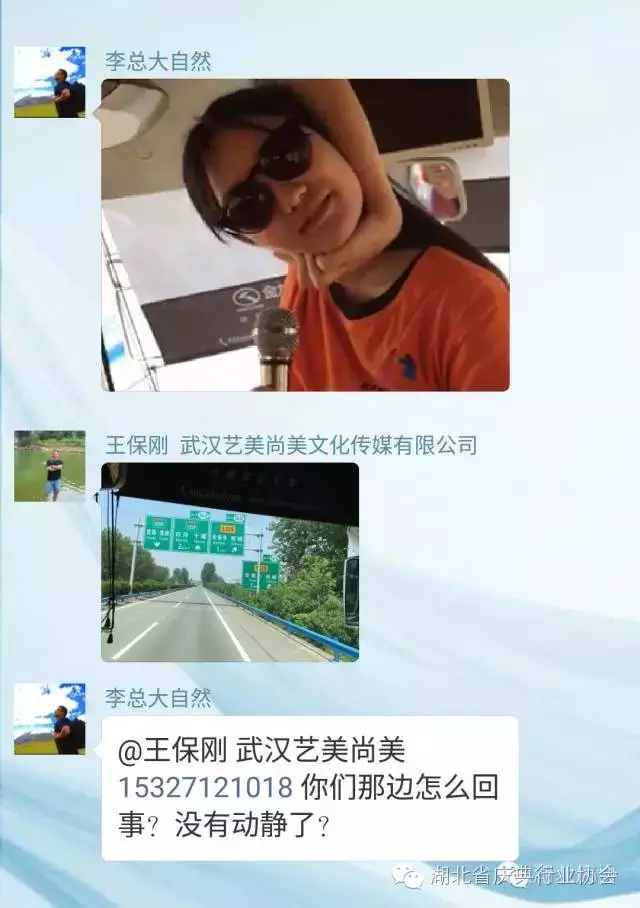Open 李总大自然's avatar beside the text message

pos(50,719)
